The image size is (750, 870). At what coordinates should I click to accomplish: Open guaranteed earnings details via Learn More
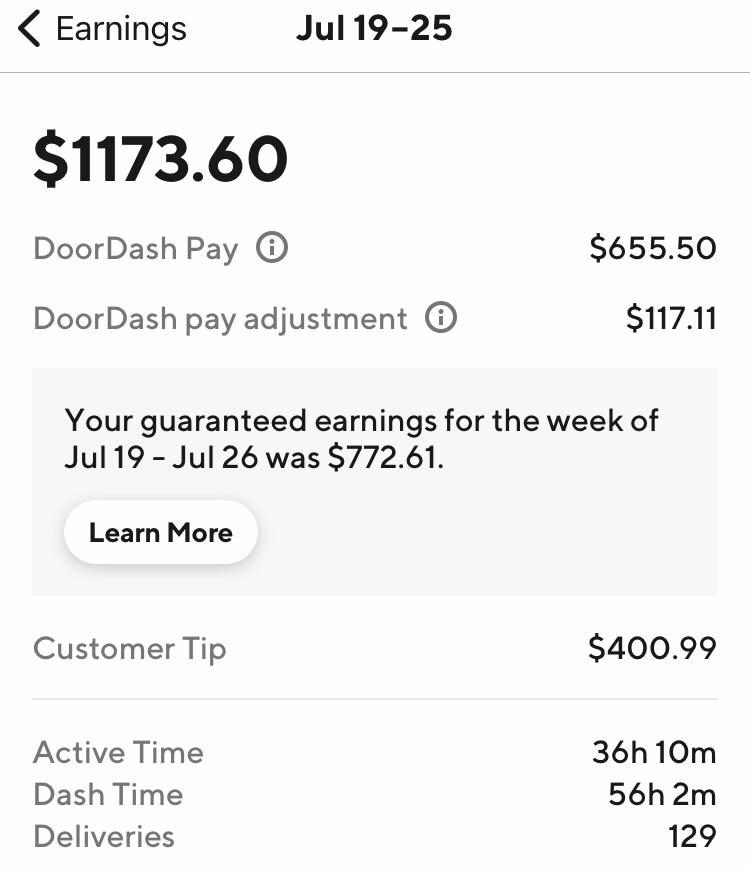tap(160, 532)
